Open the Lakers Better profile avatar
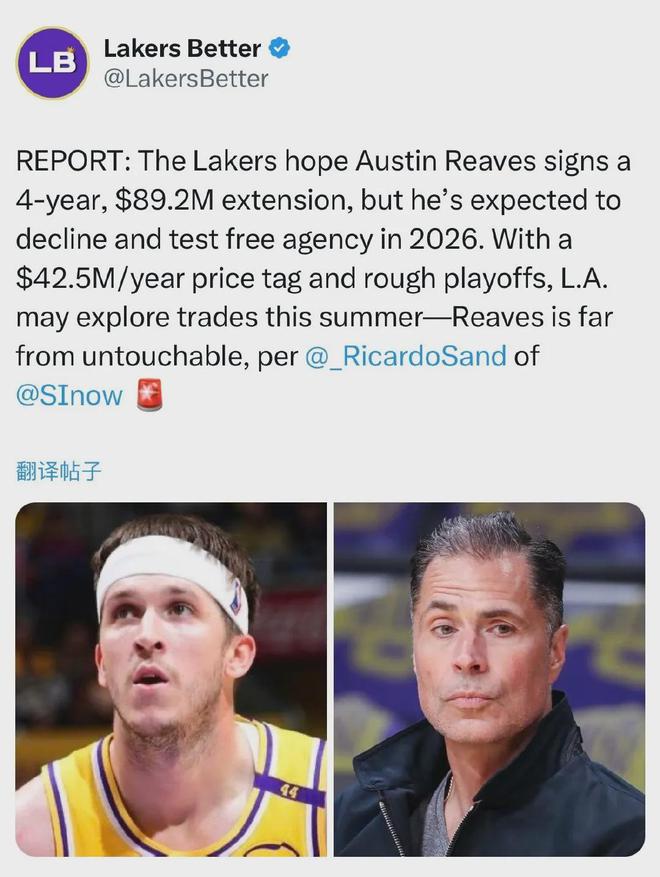660x877 pixels. click(x=51, y=62)
